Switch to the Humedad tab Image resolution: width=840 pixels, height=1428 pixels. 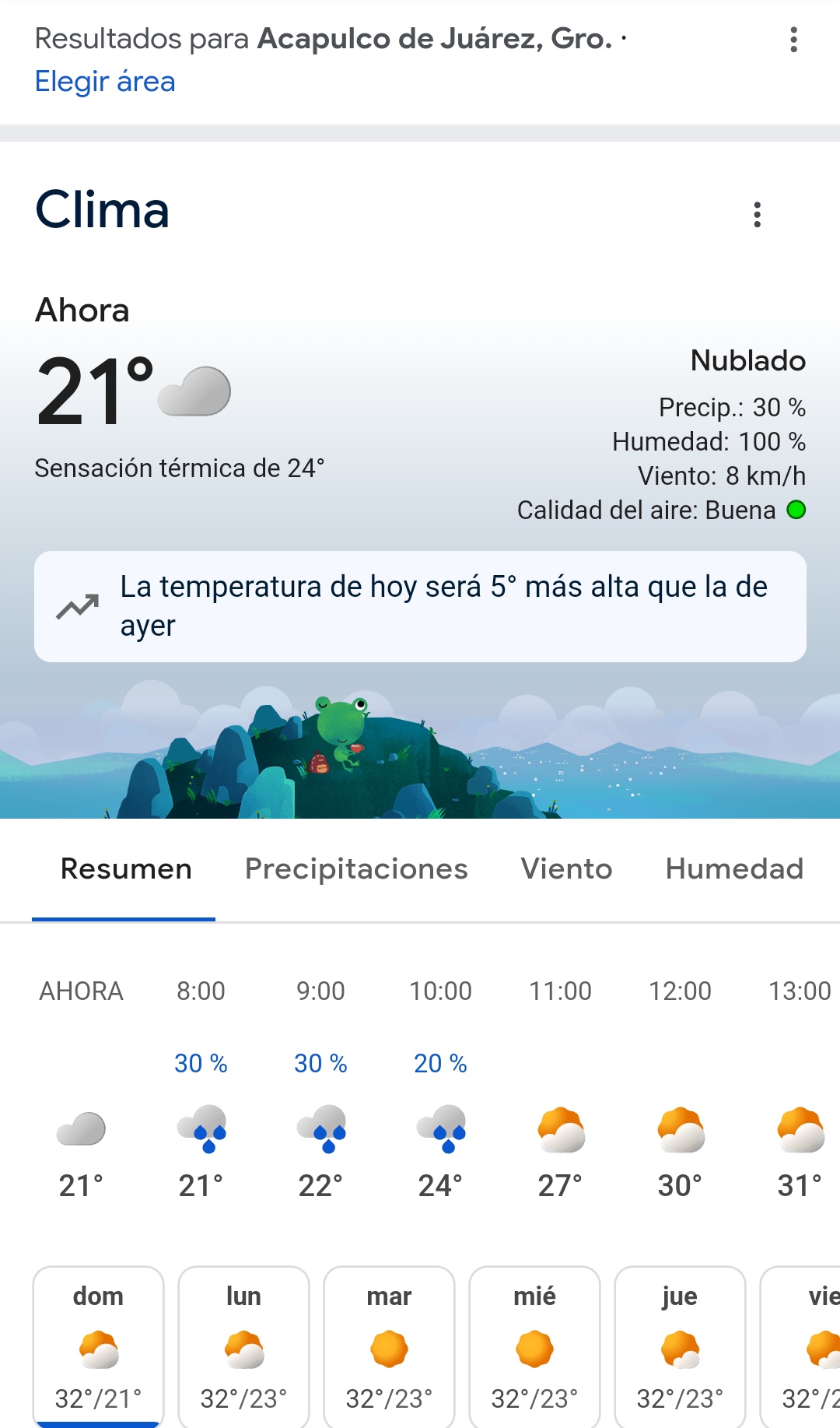click(734, 869)
